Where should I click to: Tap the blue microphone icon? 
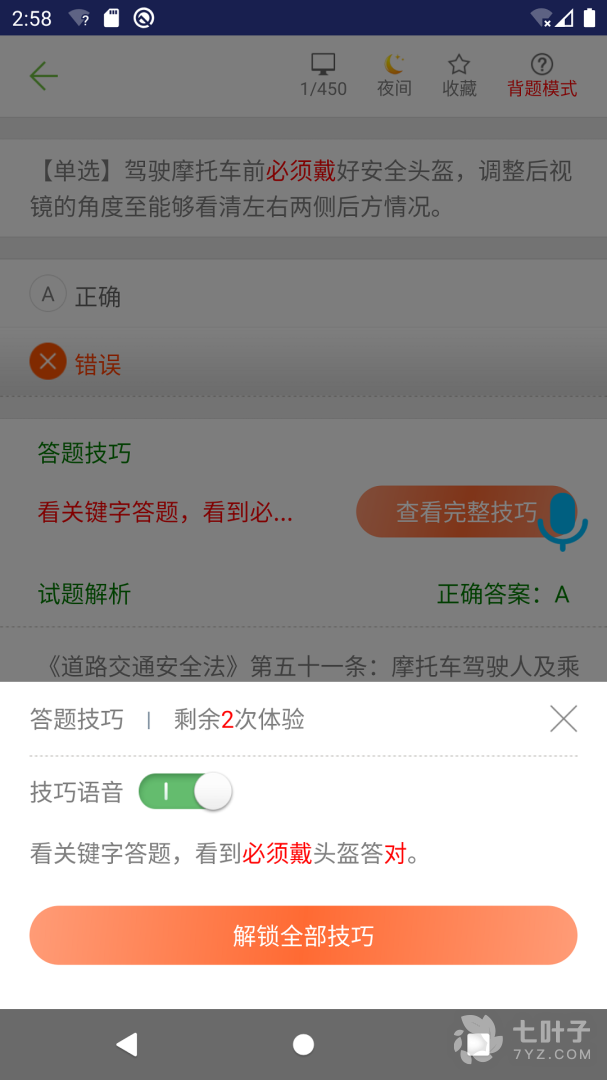[562, 519]
